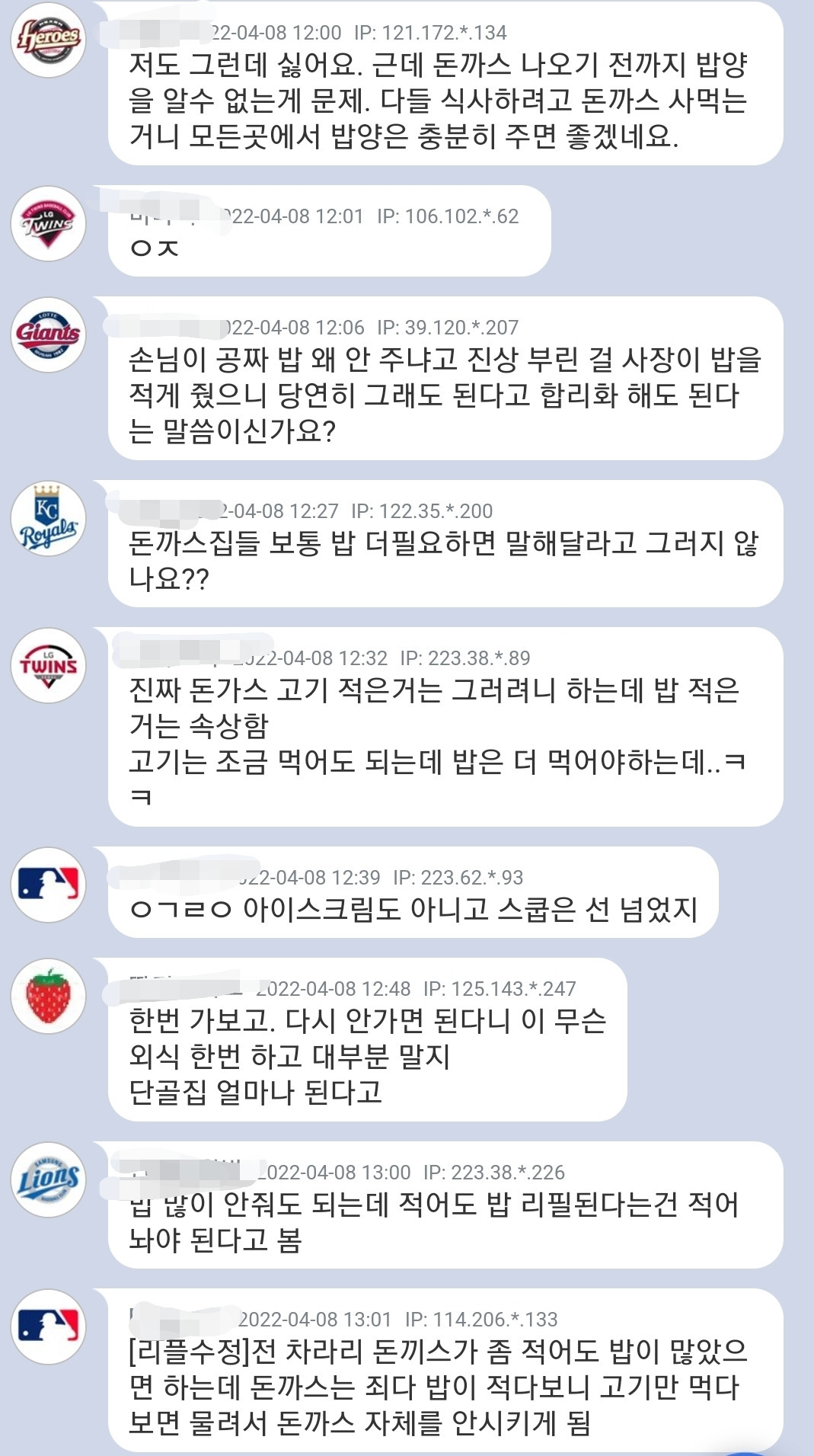Open the 12:06 comment beside the Giants logo
Screen dimensions: 814x1456
click(x=445, y=378)
